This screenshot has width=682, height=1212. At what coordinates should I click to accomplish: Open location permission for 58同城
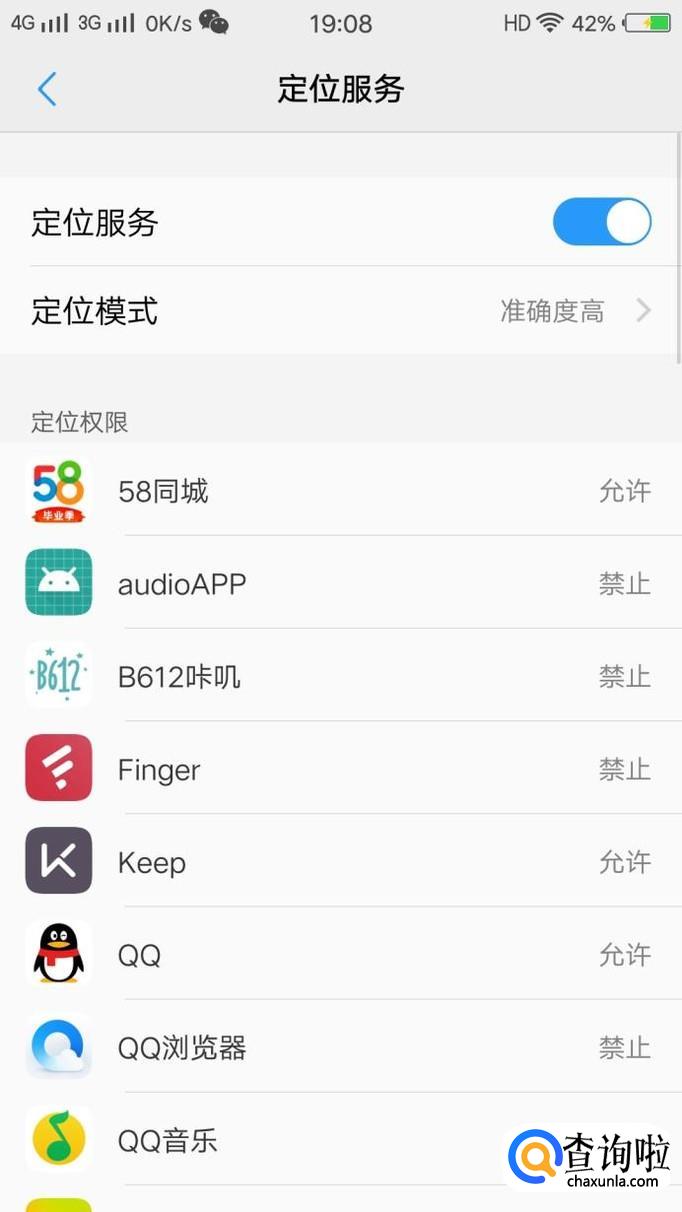[340, 491]
